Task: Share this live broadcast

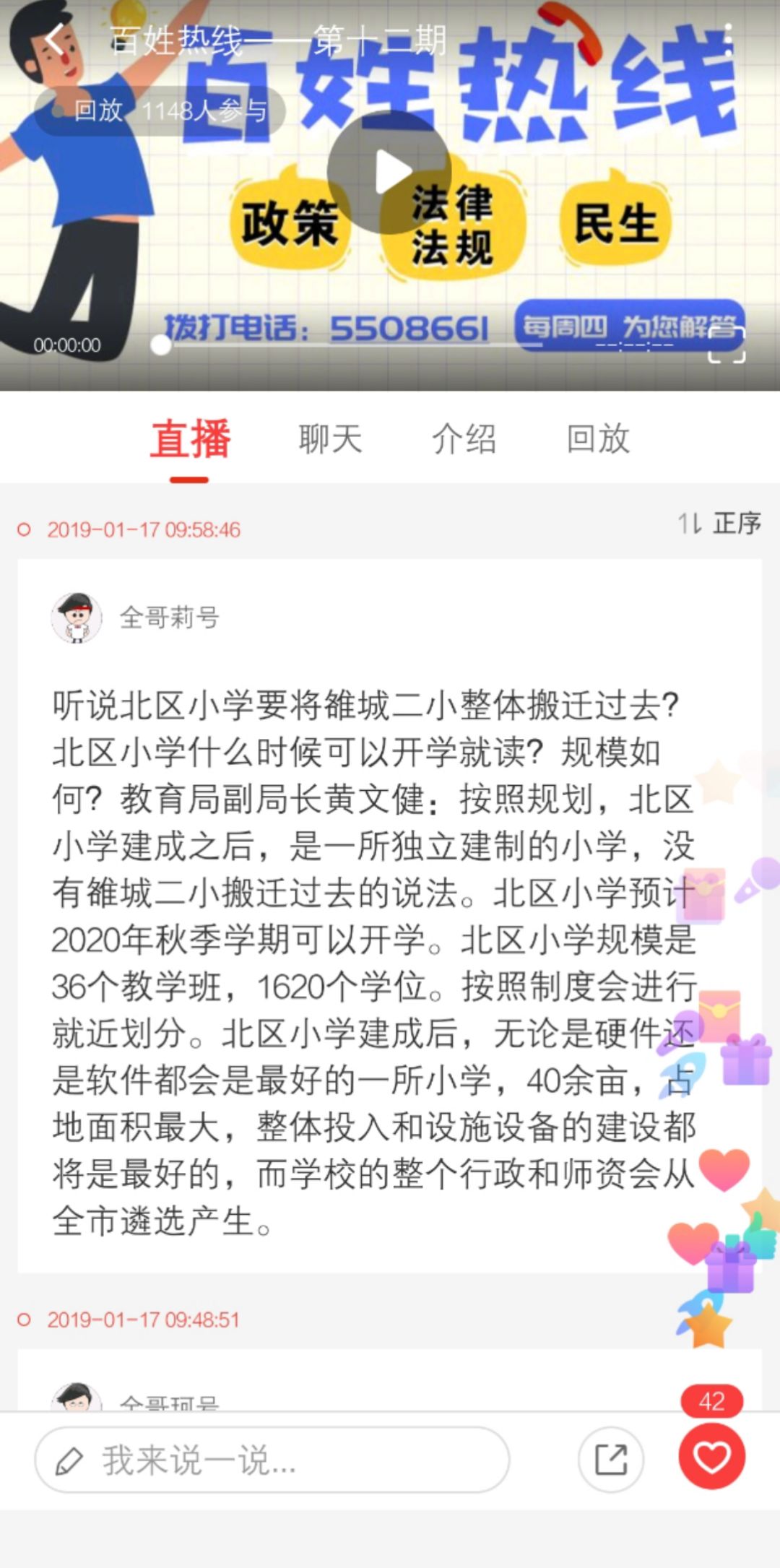Action: (x=611, y=1460)
